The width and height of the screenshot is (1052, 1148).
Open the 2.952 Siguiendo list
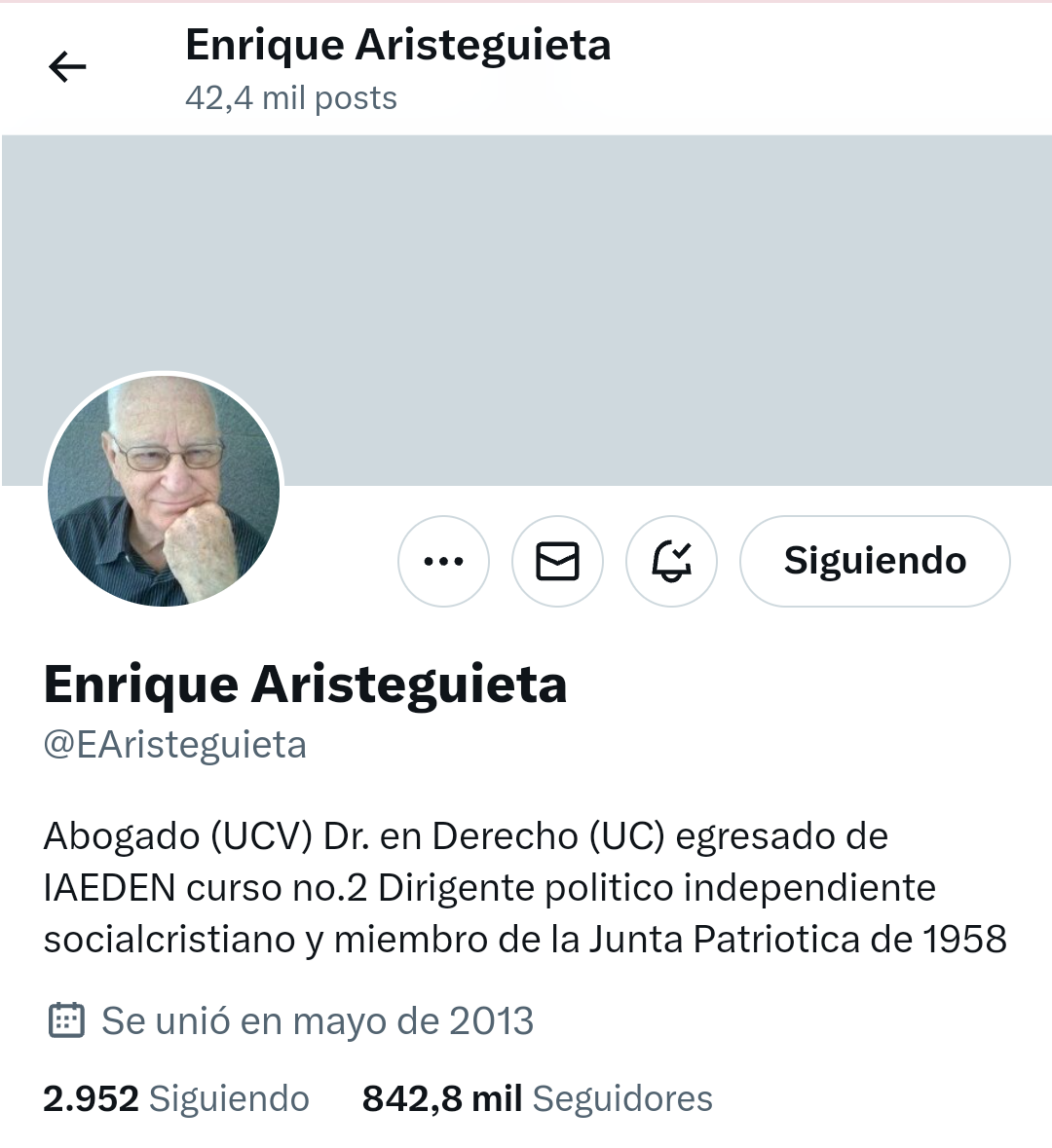tap(176, 1098)
